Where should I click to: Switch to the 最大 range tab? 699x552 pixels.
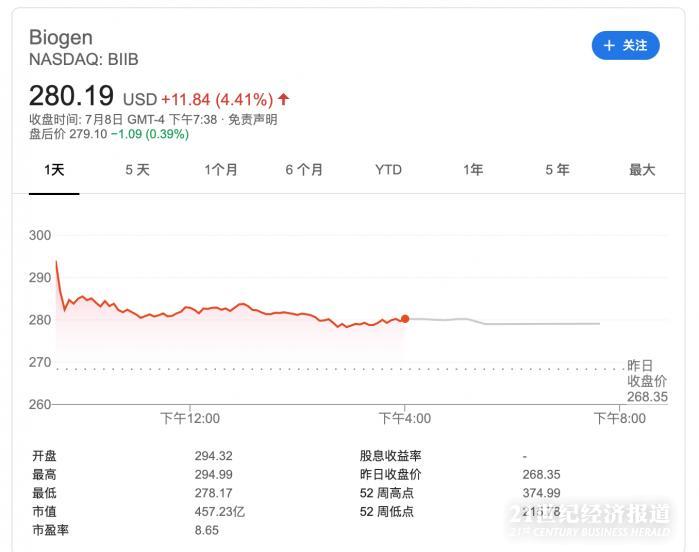(x=642, y=170)
